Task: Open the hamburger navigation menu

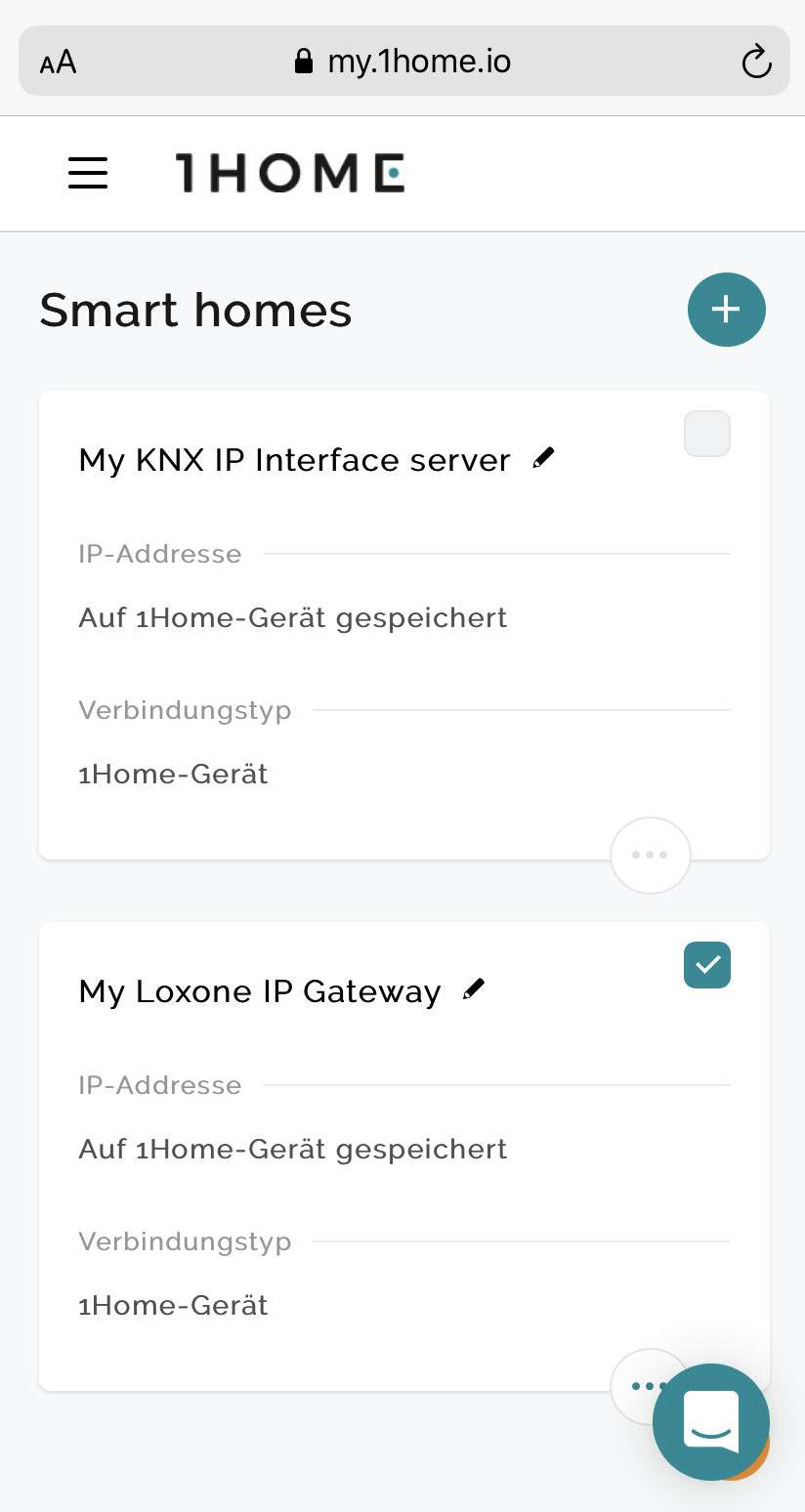Action: (x=88, y=174)
